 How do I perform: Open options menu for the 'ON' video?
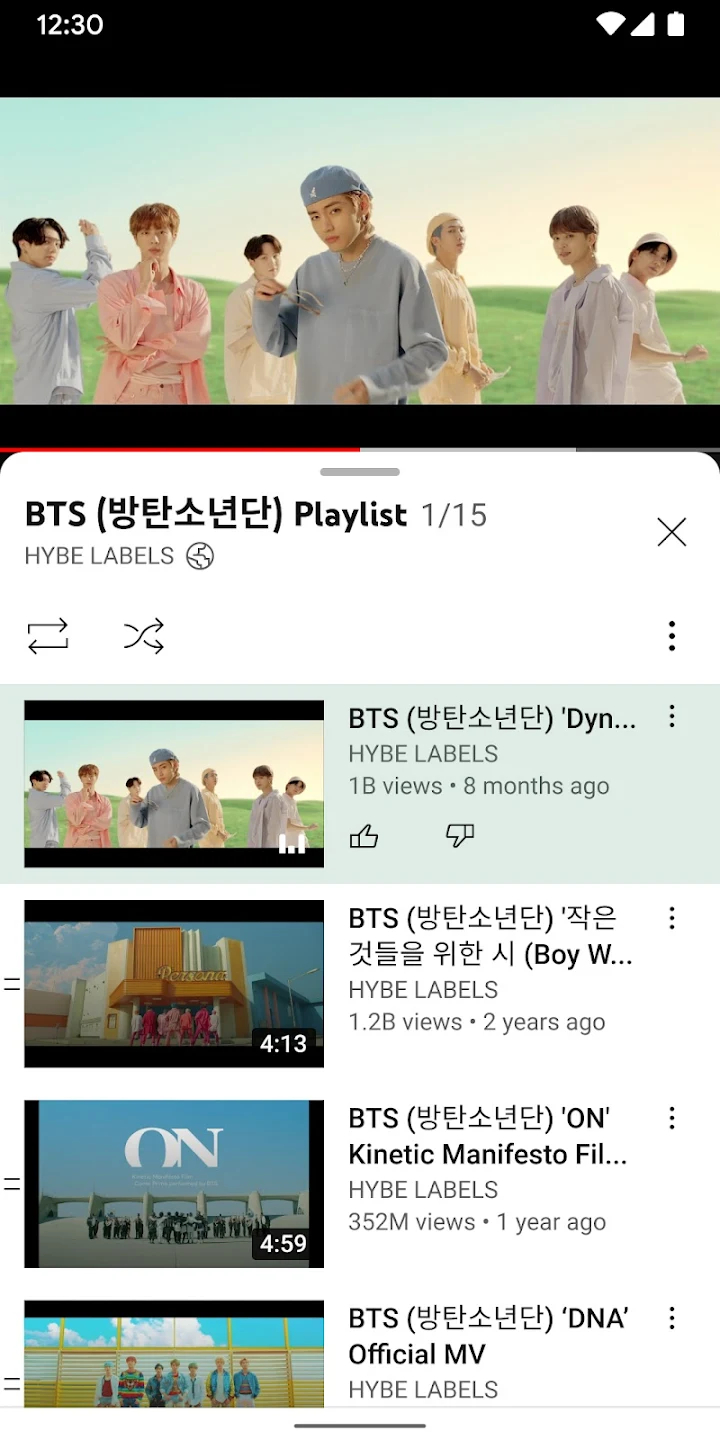pos(671,1118)
